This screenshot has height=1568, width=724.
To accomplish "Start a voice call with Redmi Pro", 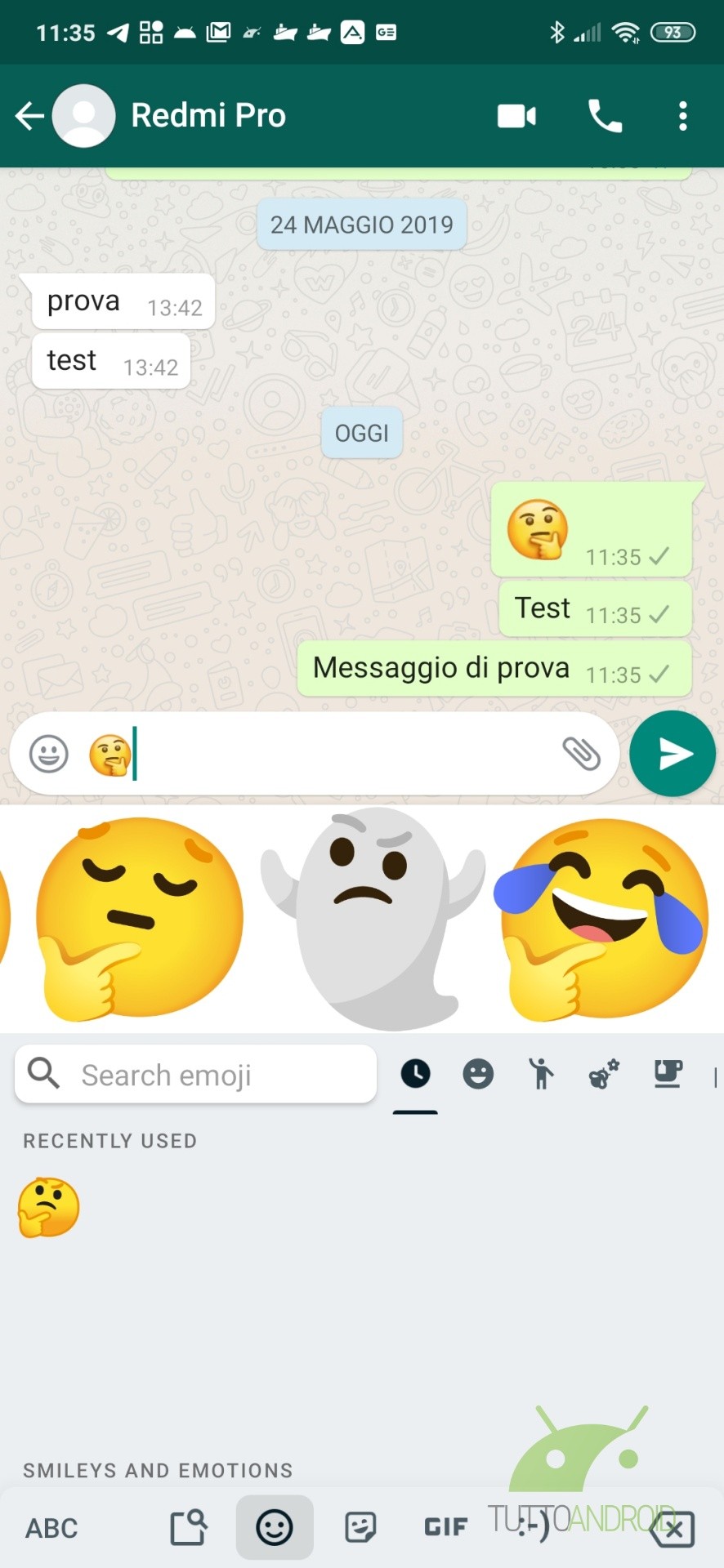I will (605, 116).
